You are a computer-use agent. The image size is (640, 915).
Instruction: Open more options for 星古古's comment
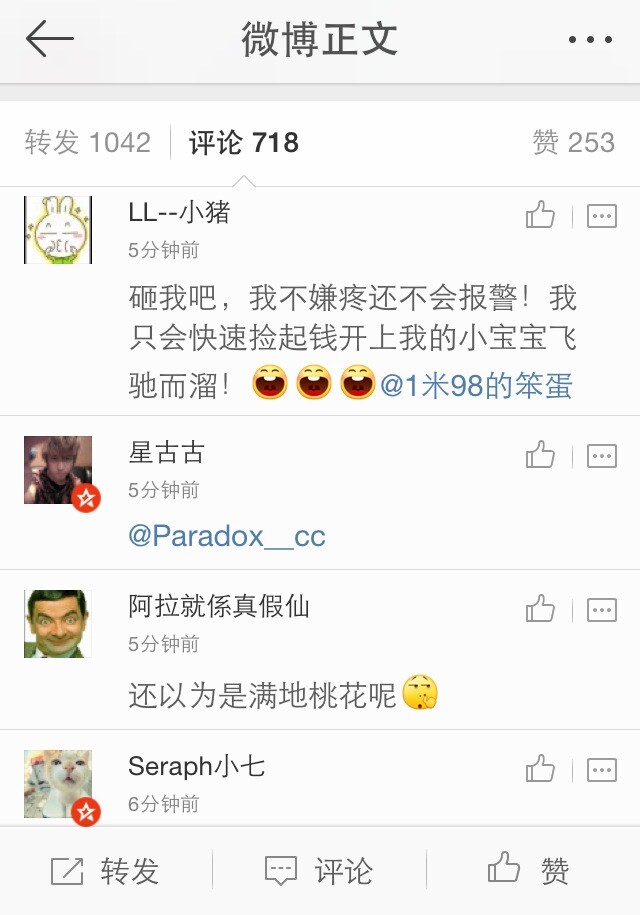pyautogui.click(x=601, y=456)
